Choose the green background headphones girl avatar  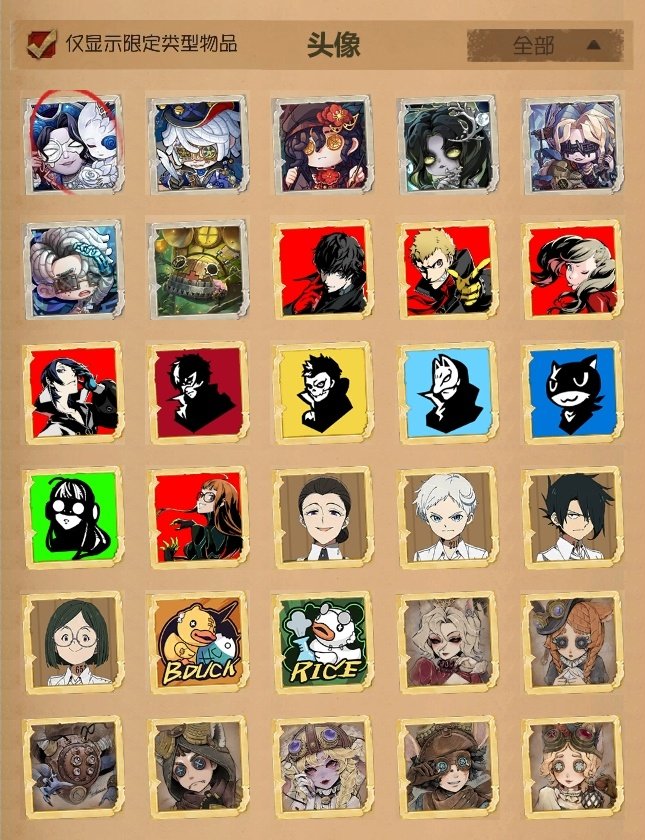point(71,516)
